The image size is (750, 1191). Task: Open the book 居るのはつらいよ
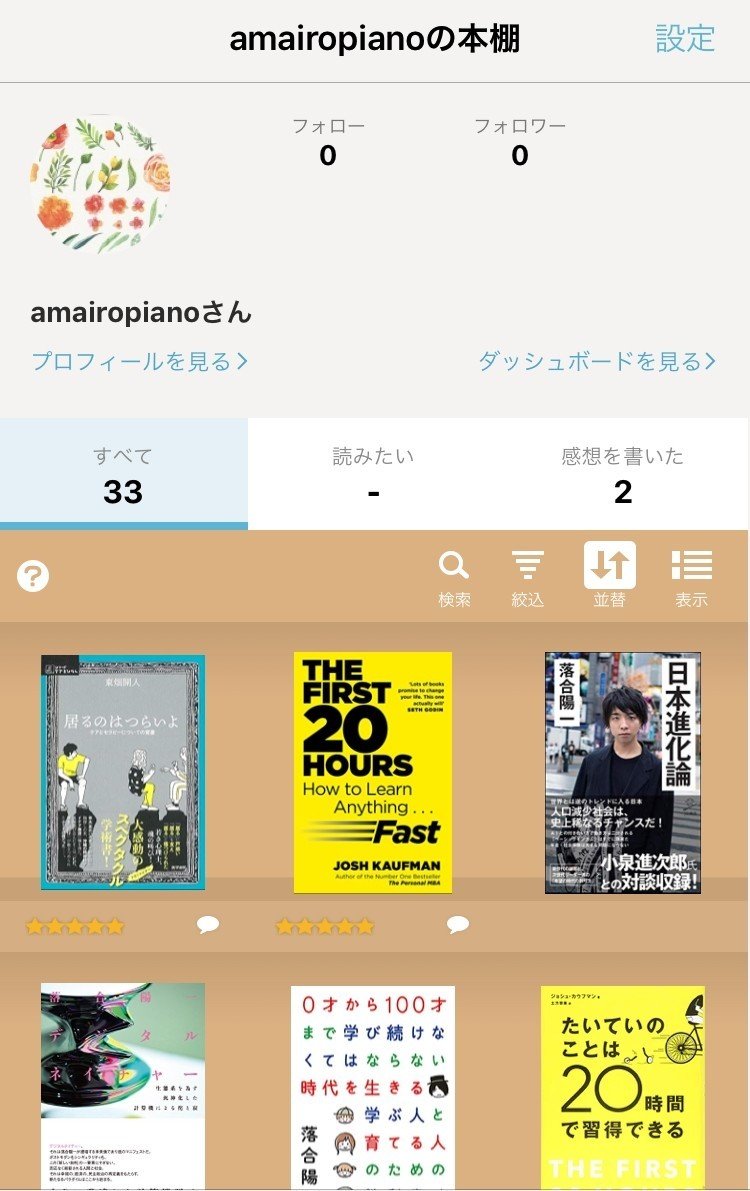[123, 772]
